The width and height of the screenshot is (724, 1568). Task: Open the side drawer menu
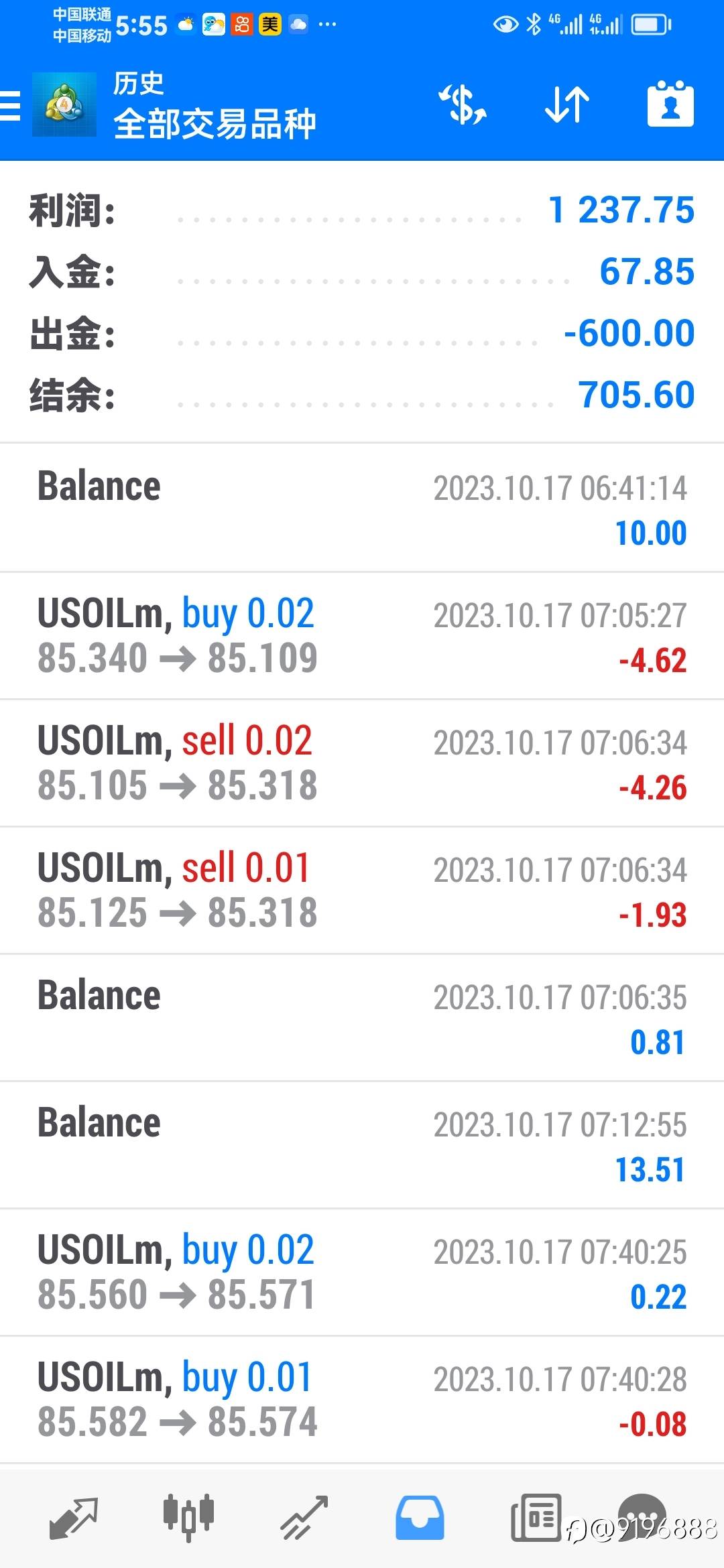[12, 106]
